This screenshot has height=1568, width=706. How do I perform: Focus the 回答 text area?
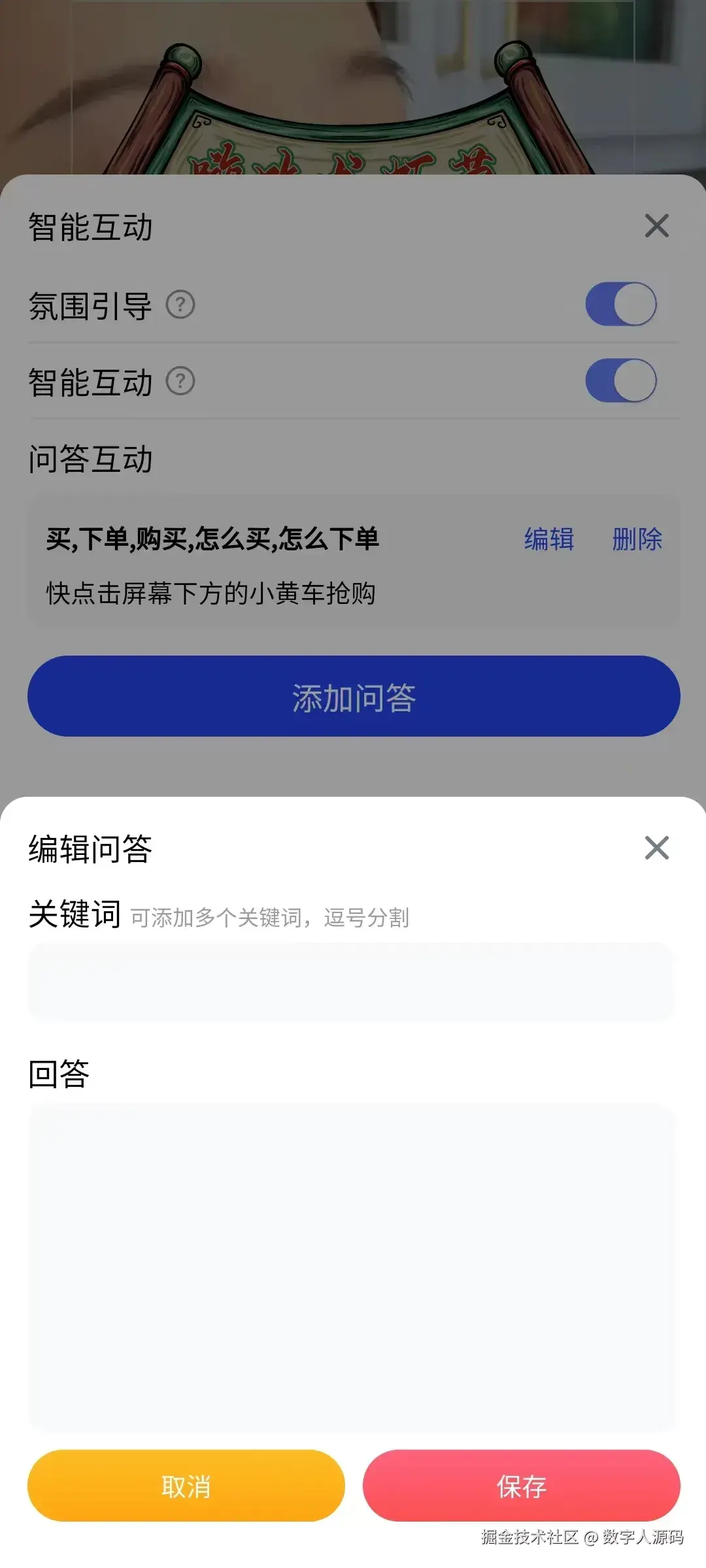click(x=350, y=1265)
